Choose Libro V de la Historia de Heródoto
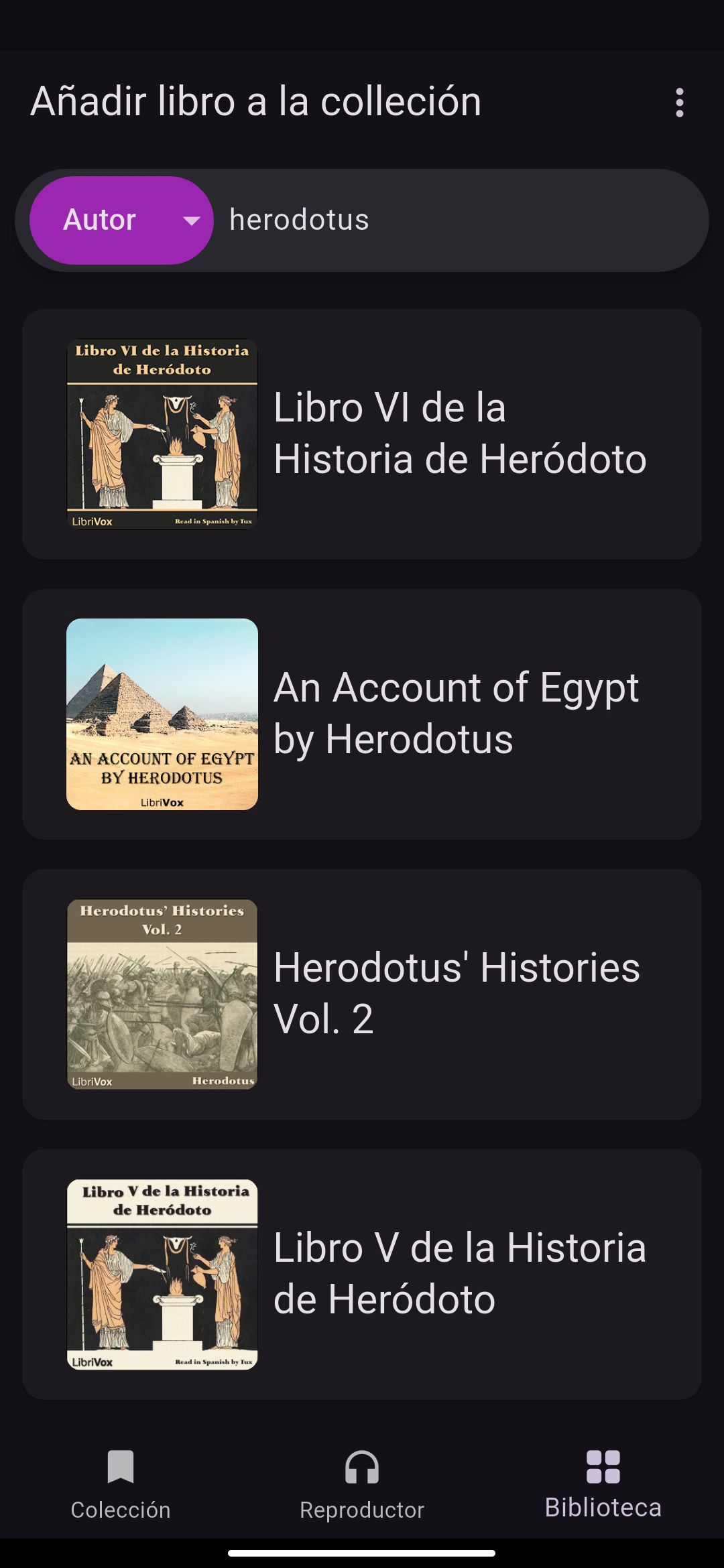Screen dimensions: 724x1568 [x=362, y=1275]
